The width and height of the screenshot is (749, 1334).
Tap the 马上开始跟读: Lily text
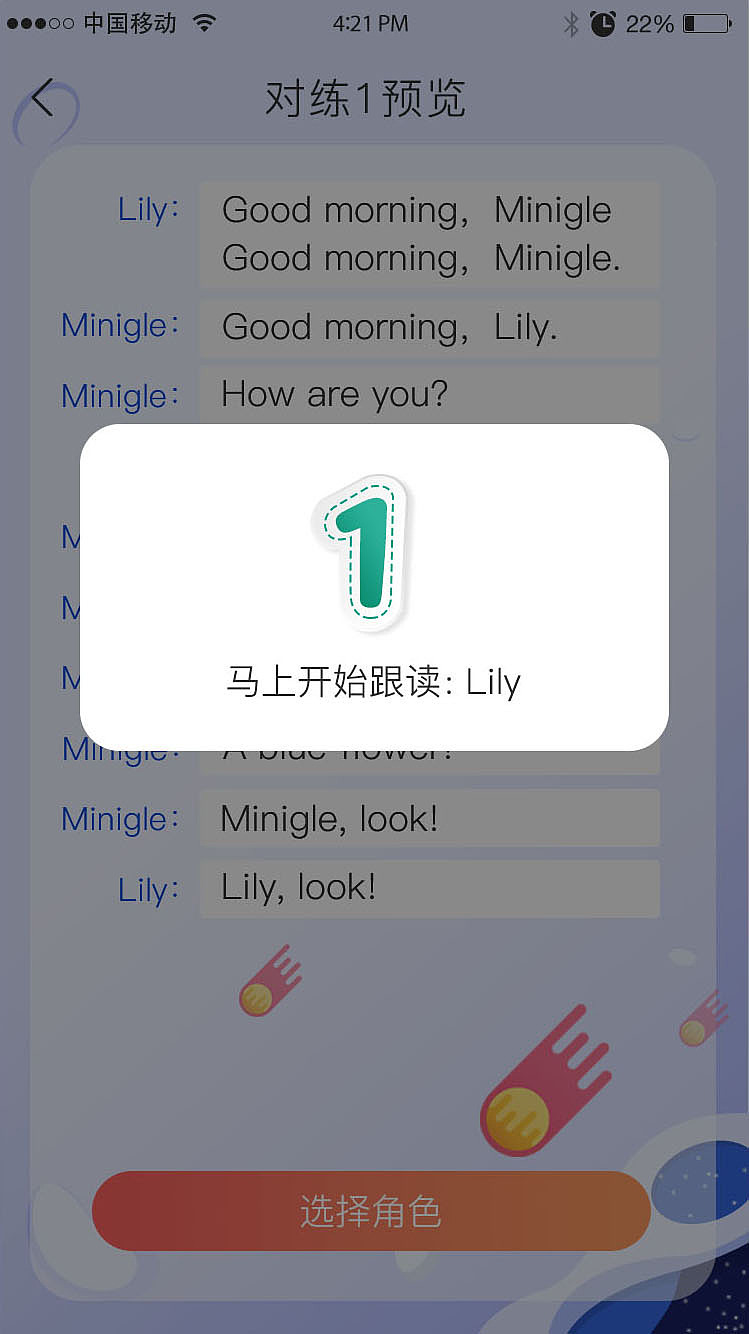(x=373, y=683)
